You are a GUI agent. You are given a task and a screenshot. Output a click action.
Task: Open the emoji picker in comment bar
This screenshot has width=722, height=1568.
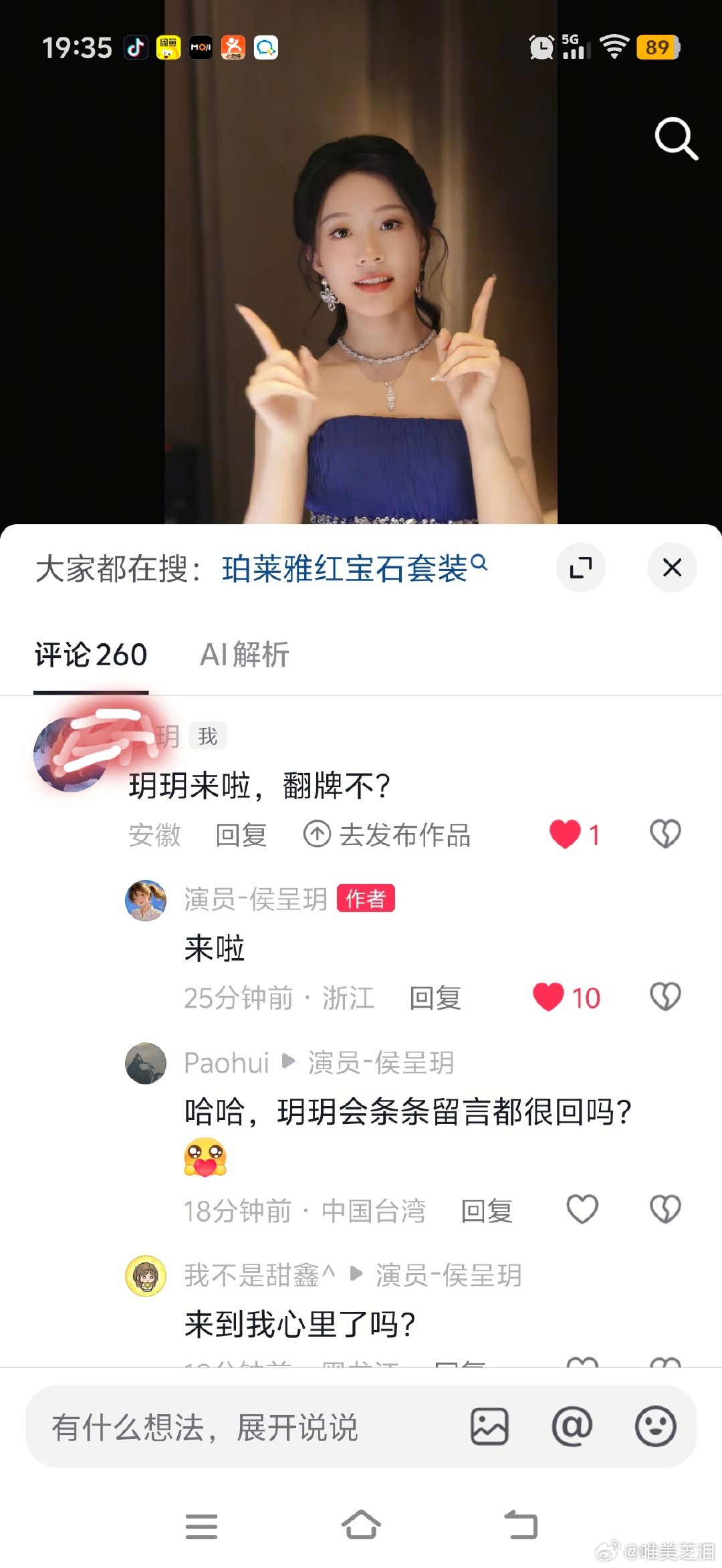pyautogui.click(x=655, y=1426)
